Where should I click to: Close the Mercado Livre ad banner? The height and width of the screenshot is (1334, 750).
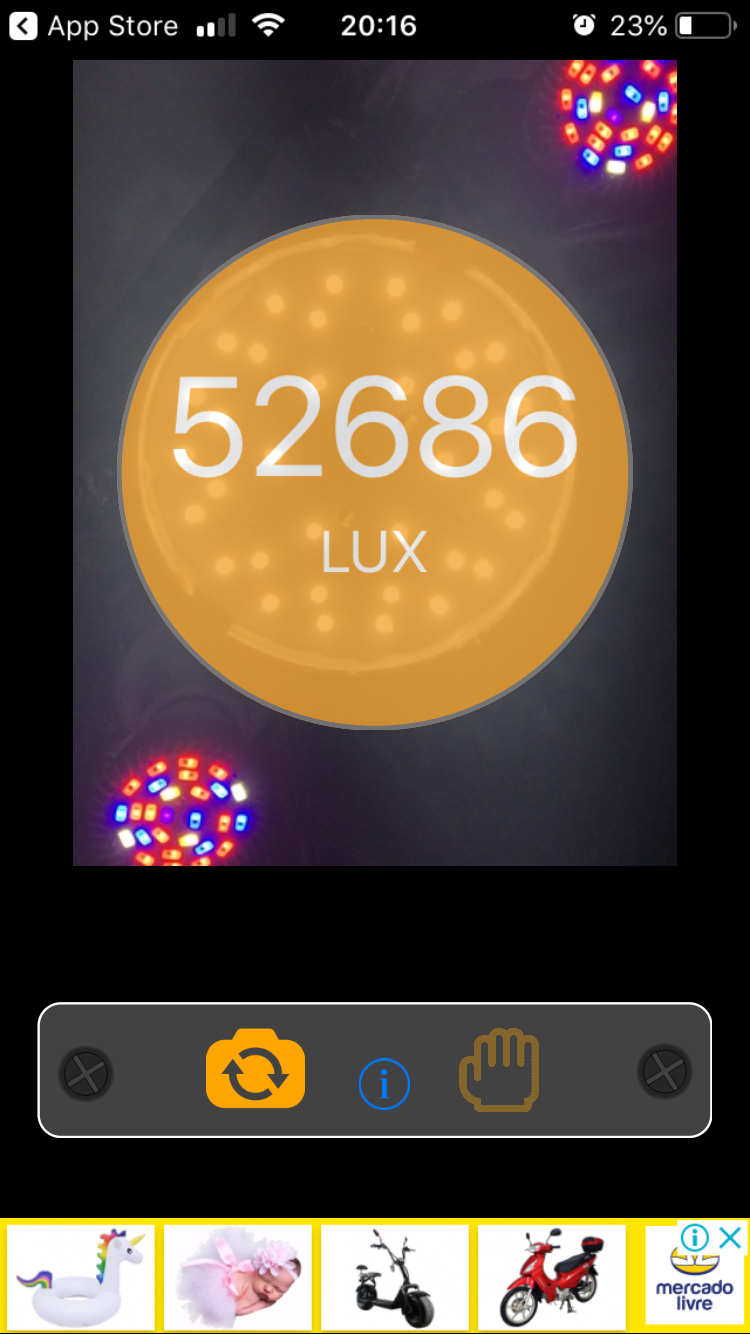pyautogui.click(x=731, y=1238)
